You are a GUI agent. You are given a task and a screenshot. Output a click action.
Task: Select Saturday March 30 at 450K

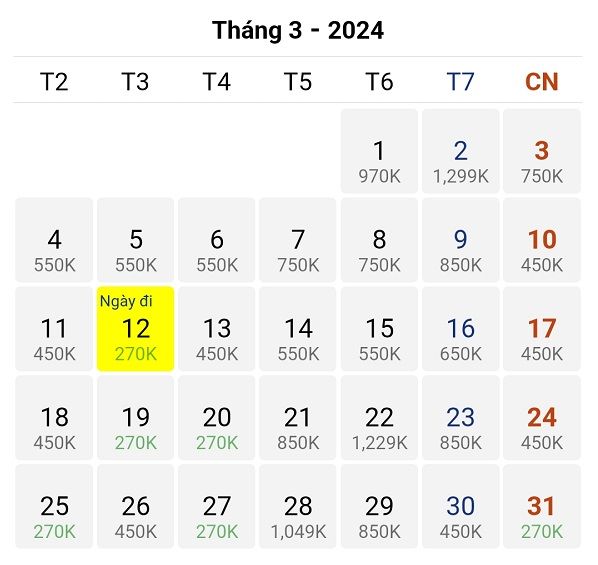tap(460, 507)
